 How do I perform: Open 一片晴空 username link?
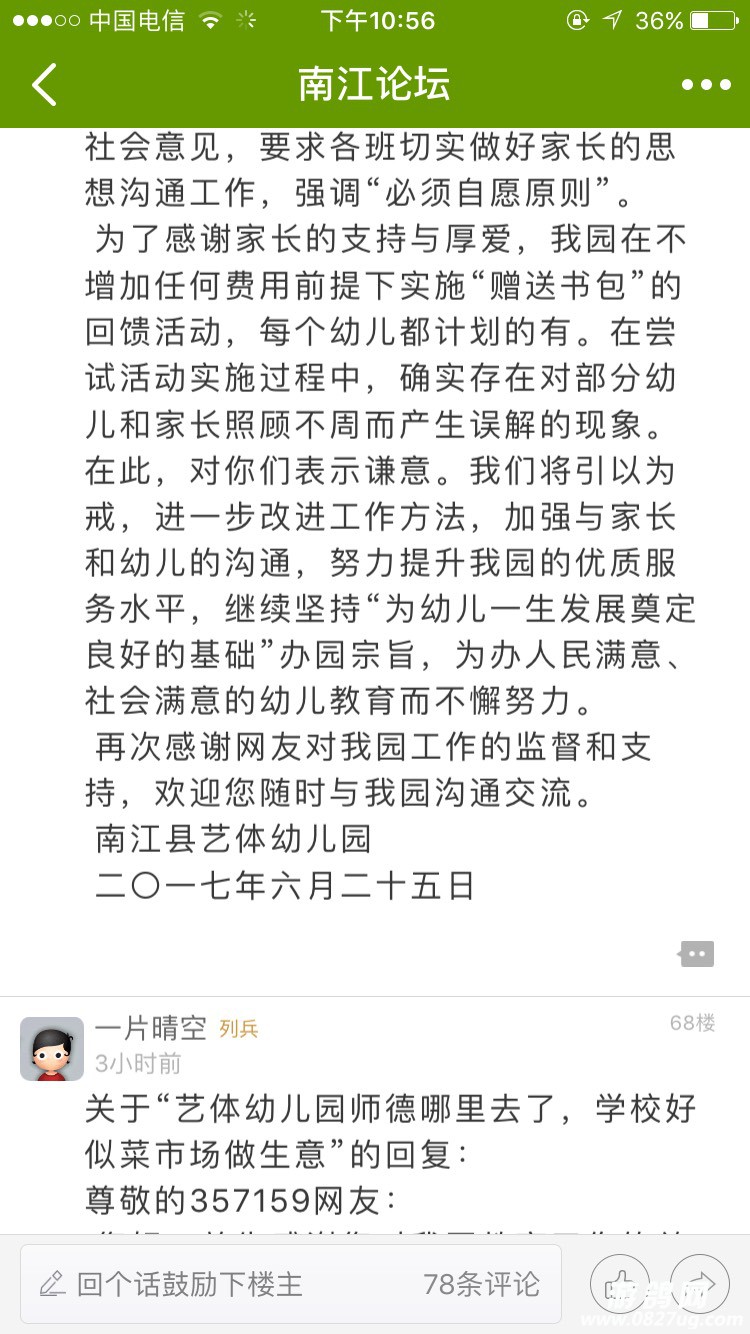pos(151,1027)
